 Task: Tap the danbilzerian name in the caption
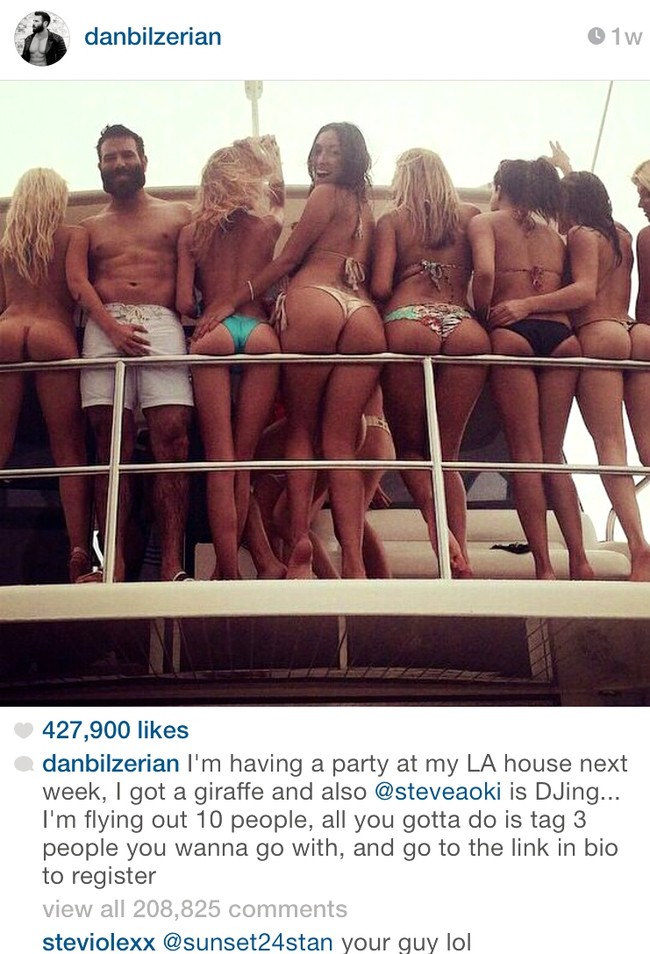(x=111, y=764)
